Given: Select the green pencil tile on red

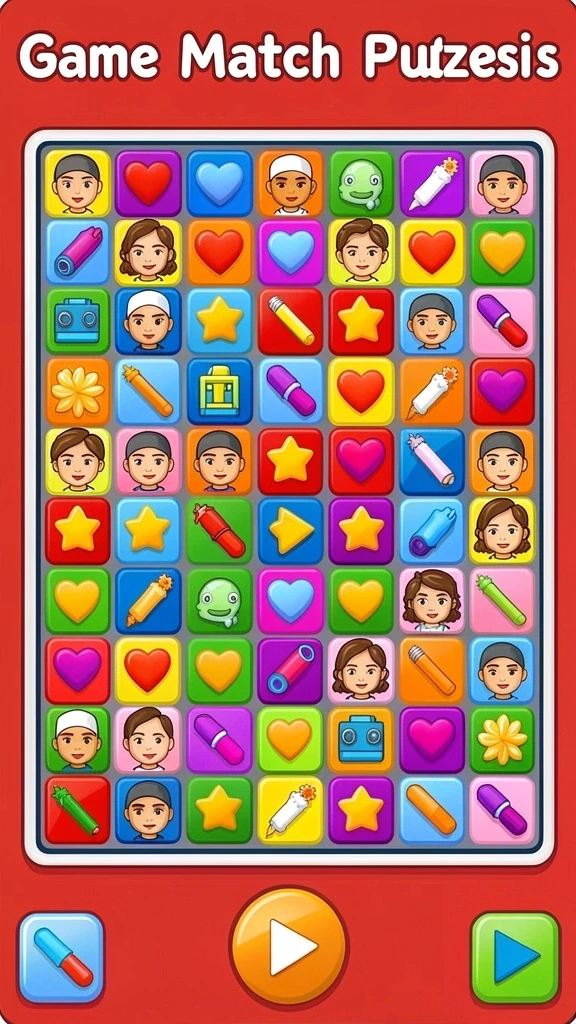Looking at the screenshot, I should [78, 809].
